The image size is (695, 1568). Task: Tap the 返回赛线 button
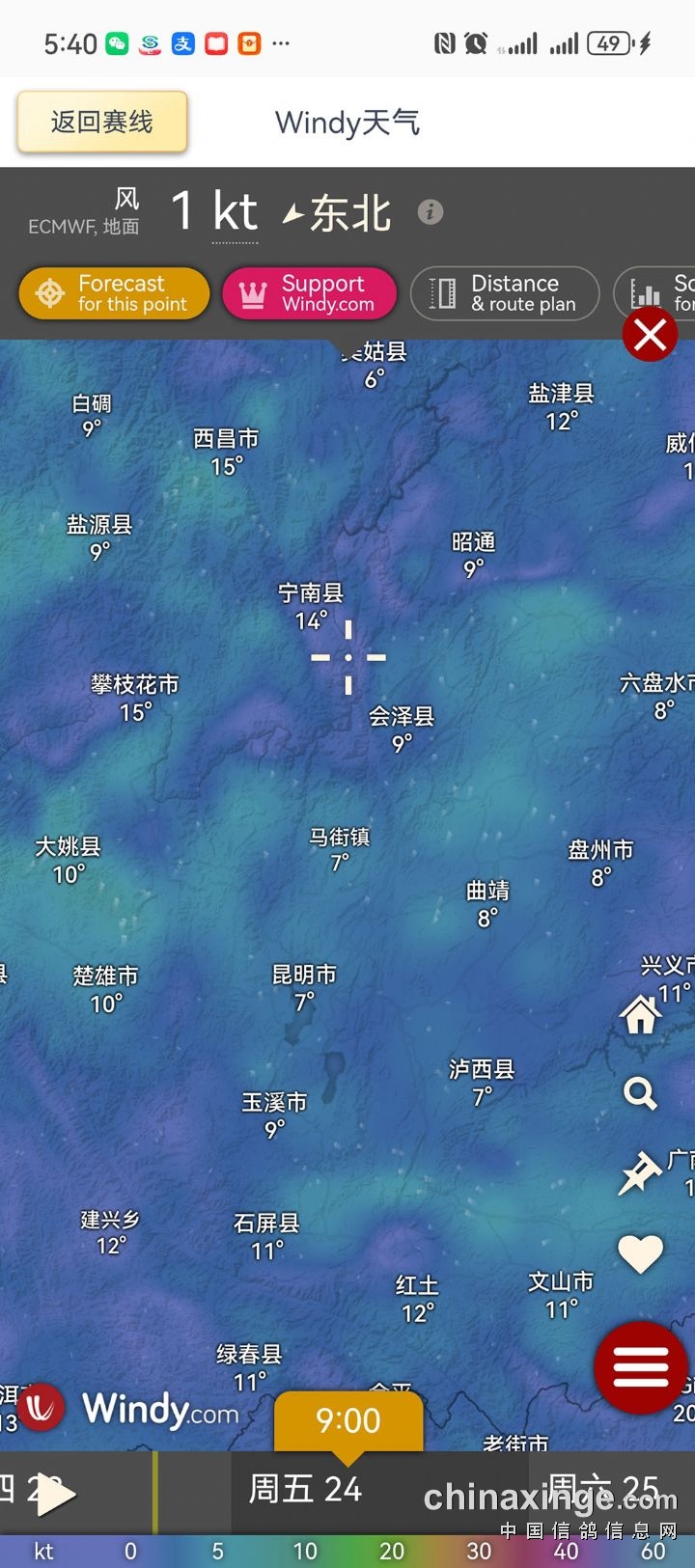coord(101,123)
